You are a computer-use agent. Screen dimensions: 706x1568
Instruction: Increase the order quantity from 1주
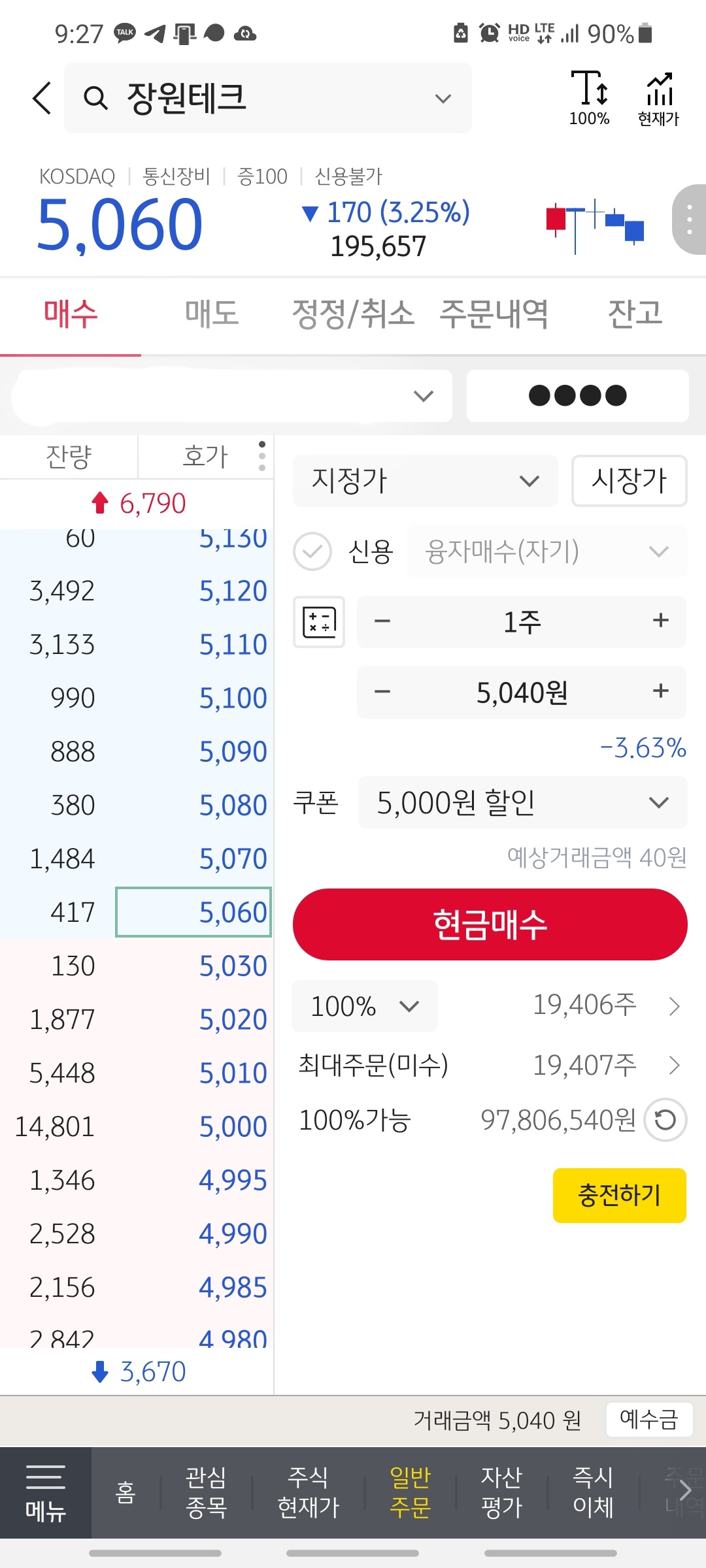point(661,621)
